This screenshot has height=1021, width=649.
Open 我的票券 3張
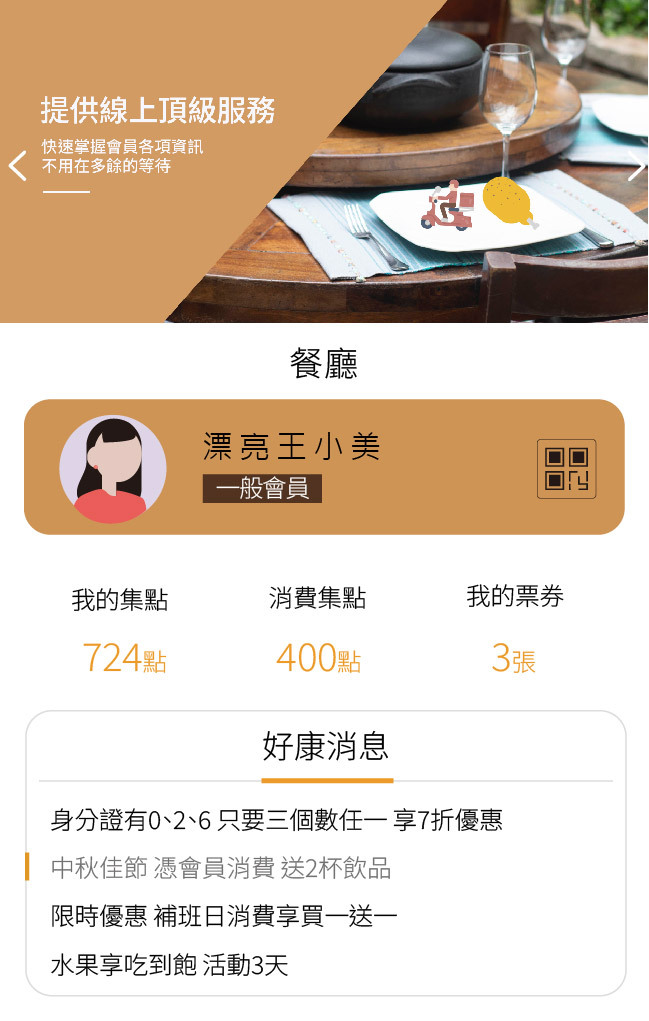[514, 630]
